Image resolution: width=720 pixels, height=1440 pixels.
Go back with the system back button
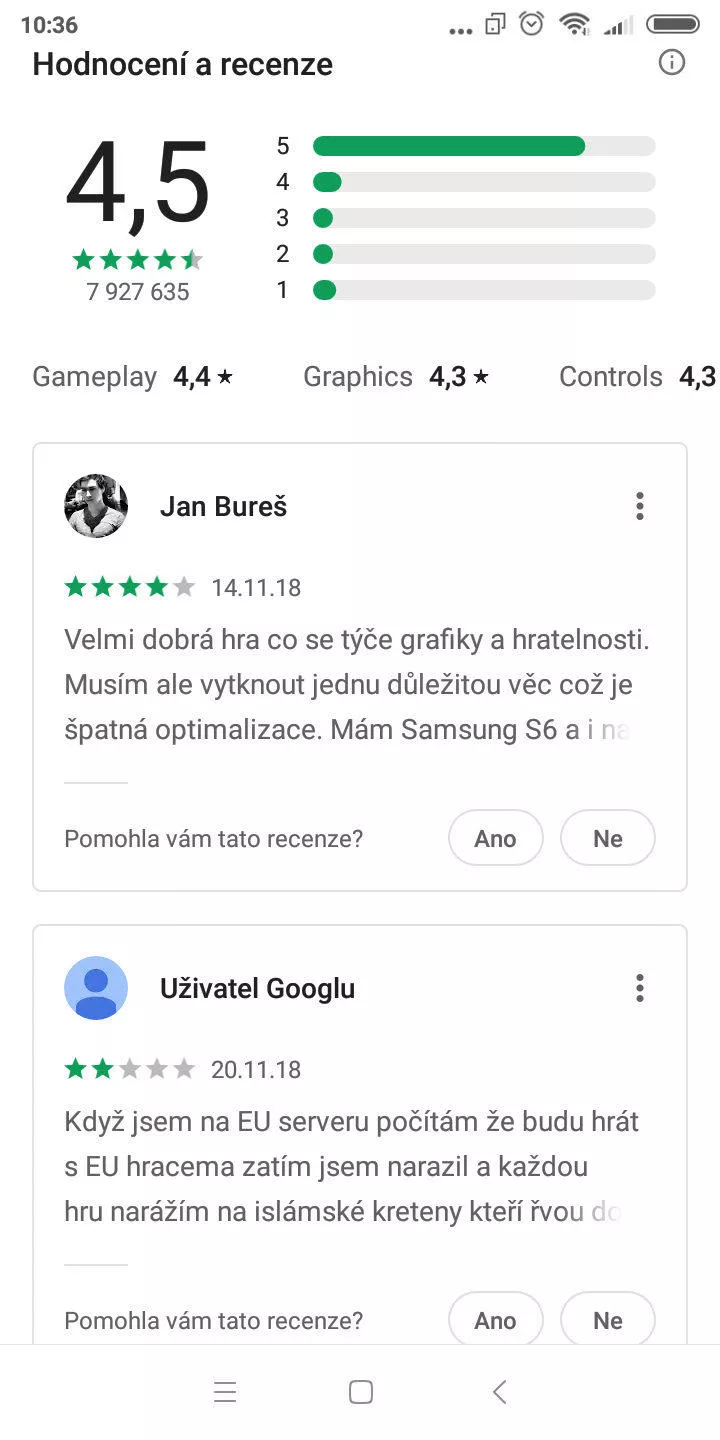pos(500,1392)
